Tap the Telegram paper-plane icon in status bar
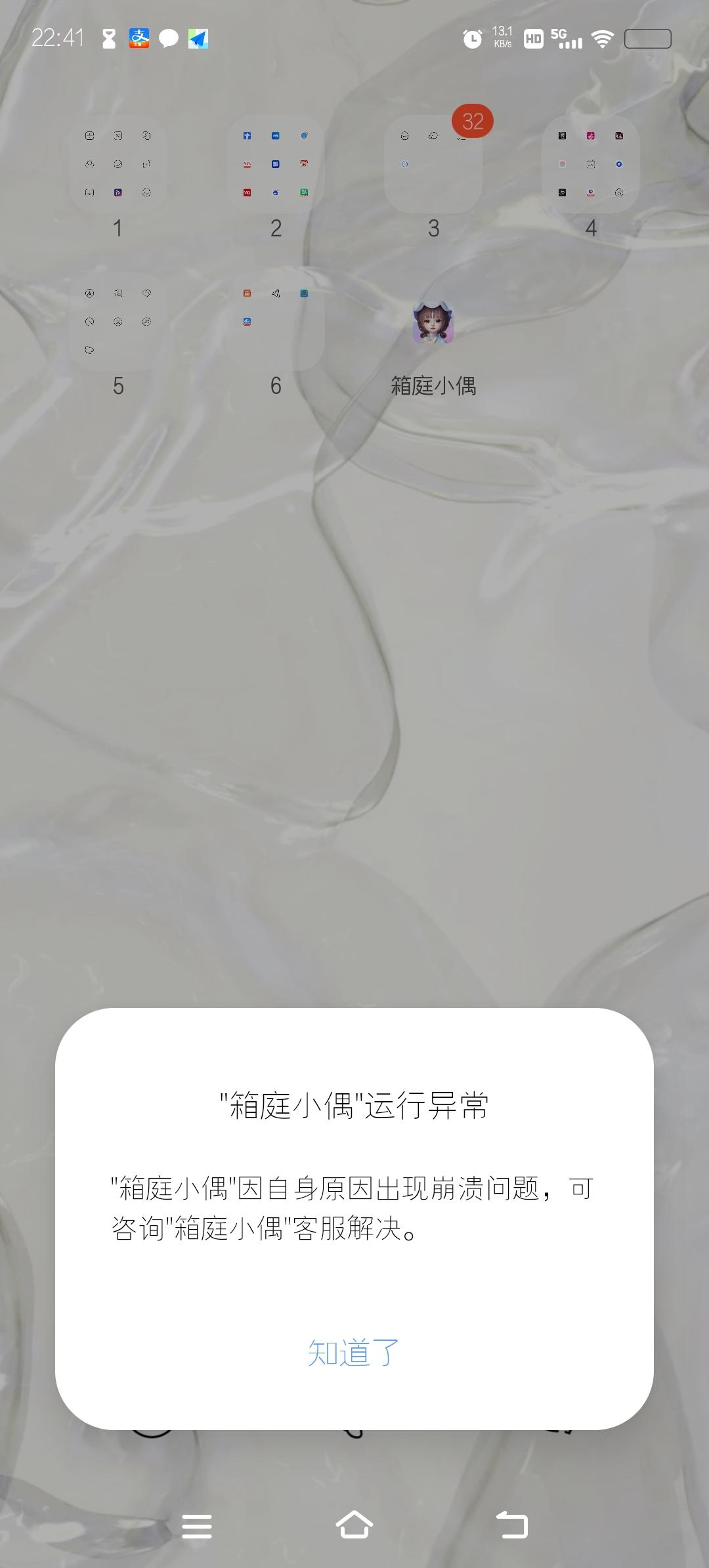Image resolution: width=709 pixels, height=1568 pixels. [x=198, y=39]
